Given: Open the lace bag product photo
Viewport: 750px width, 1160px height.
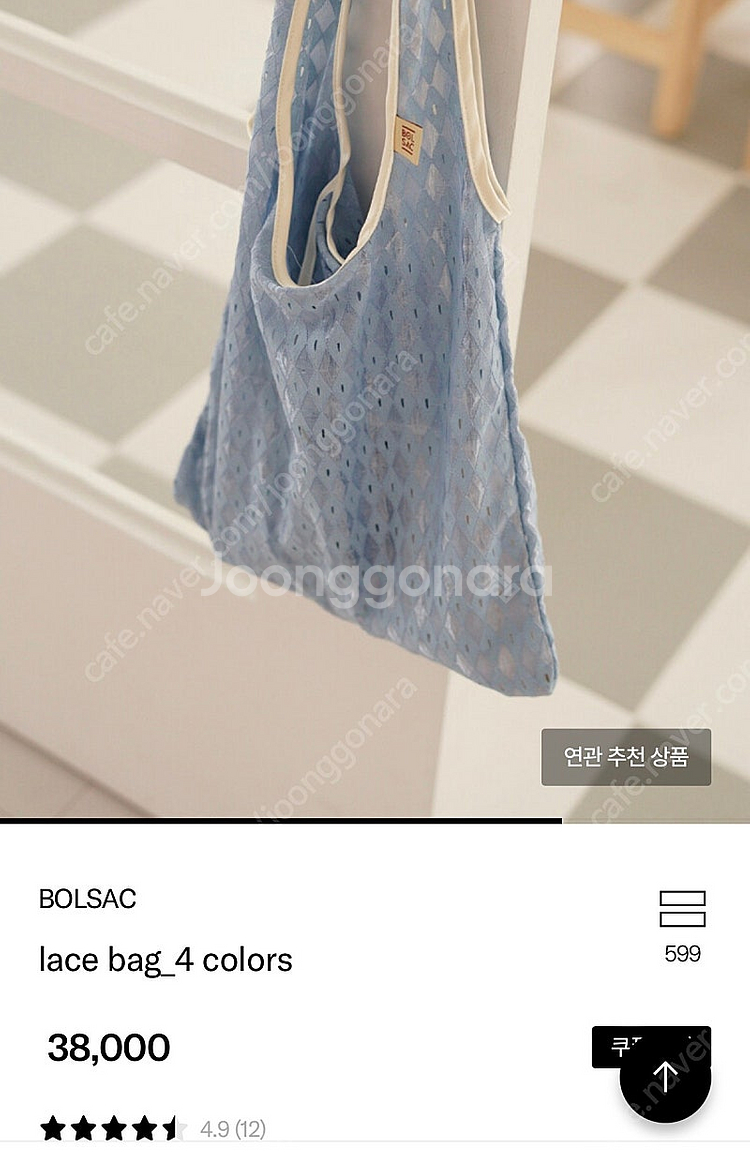Looking at the screenshot, I should tap(370, 400).
